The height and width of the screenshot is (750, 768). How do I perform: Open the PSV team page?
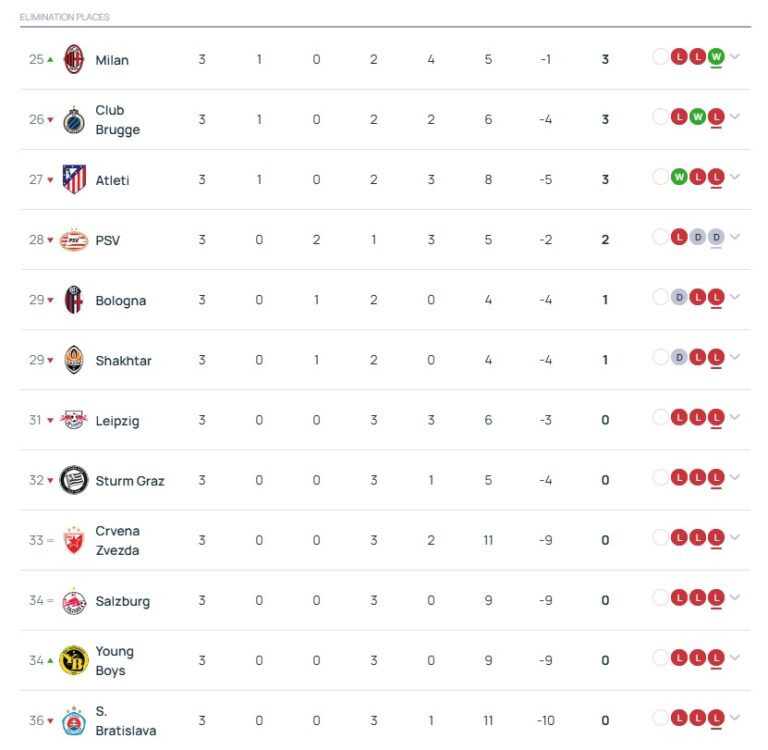pyautogui.click(x=107, y=240)
